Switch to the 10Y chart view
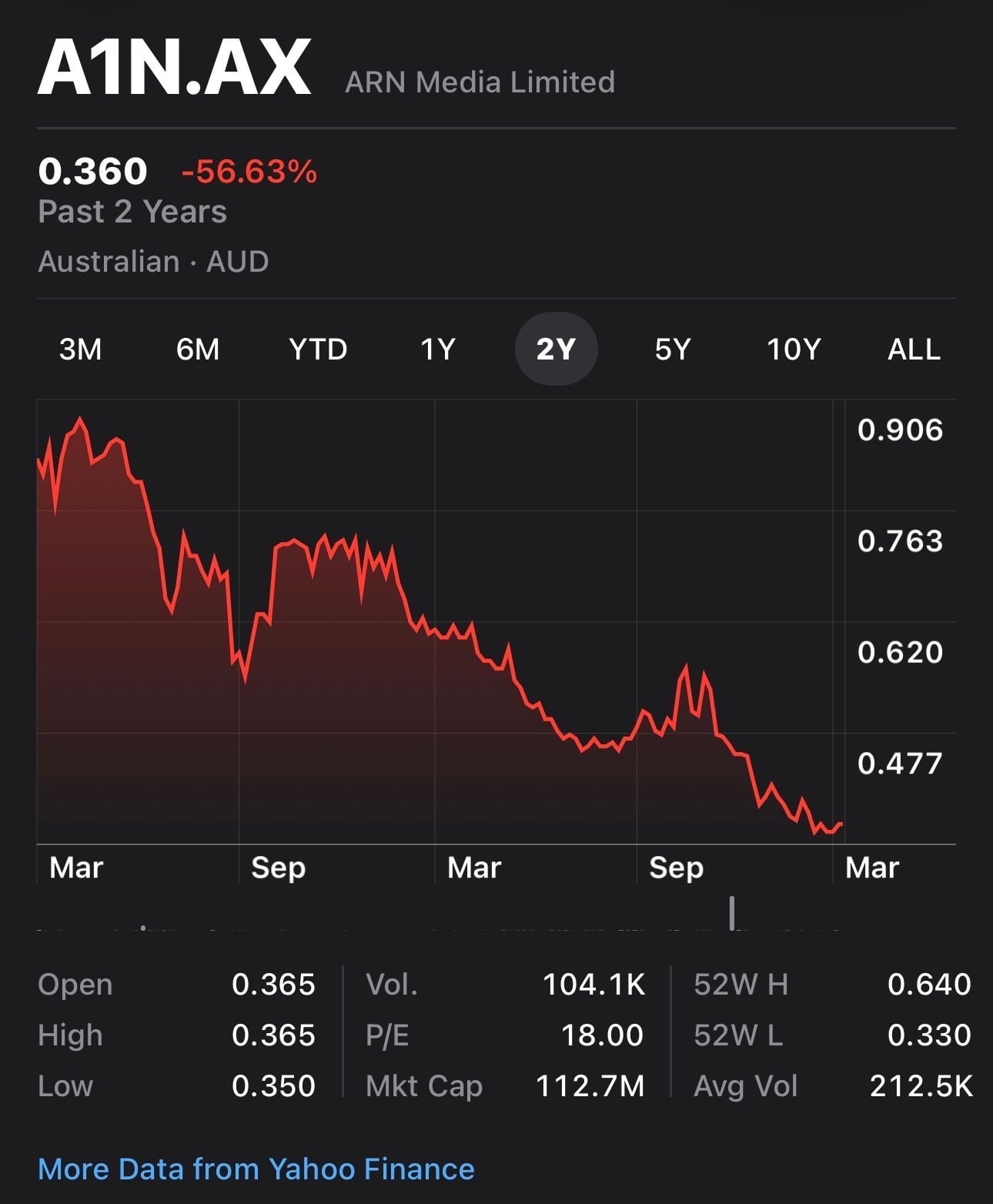This screenshot has height=1204, width=993. 794,349
